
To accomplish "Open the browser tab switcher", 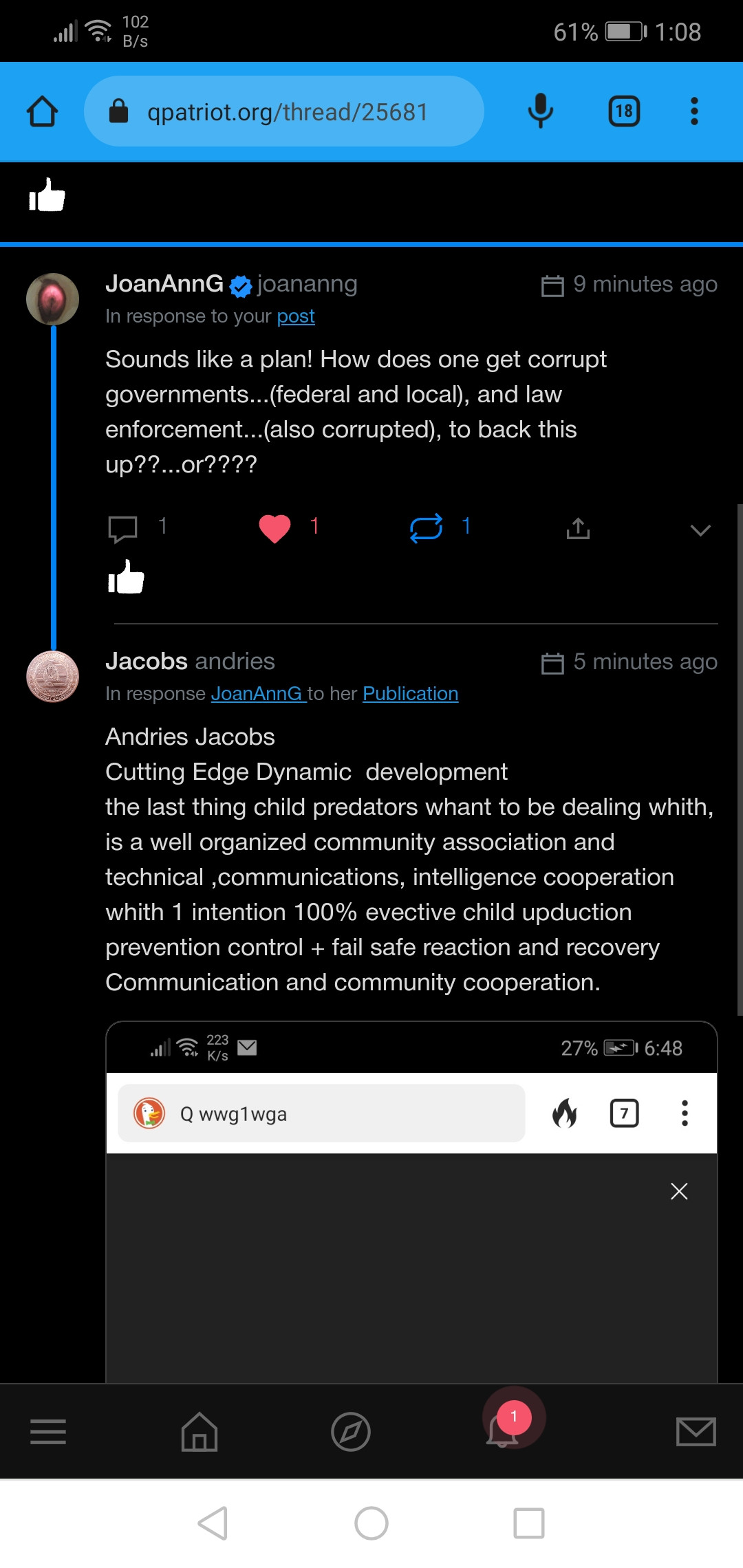I will pos(624,111).
